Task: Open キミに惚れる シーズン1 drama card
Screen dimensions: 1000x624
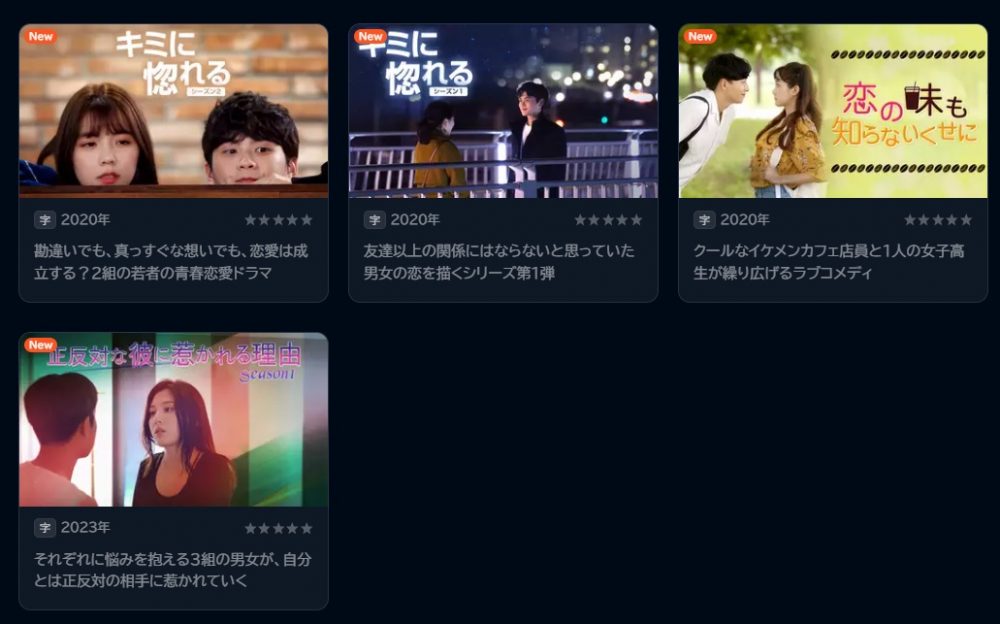Action: coord(503,112)
